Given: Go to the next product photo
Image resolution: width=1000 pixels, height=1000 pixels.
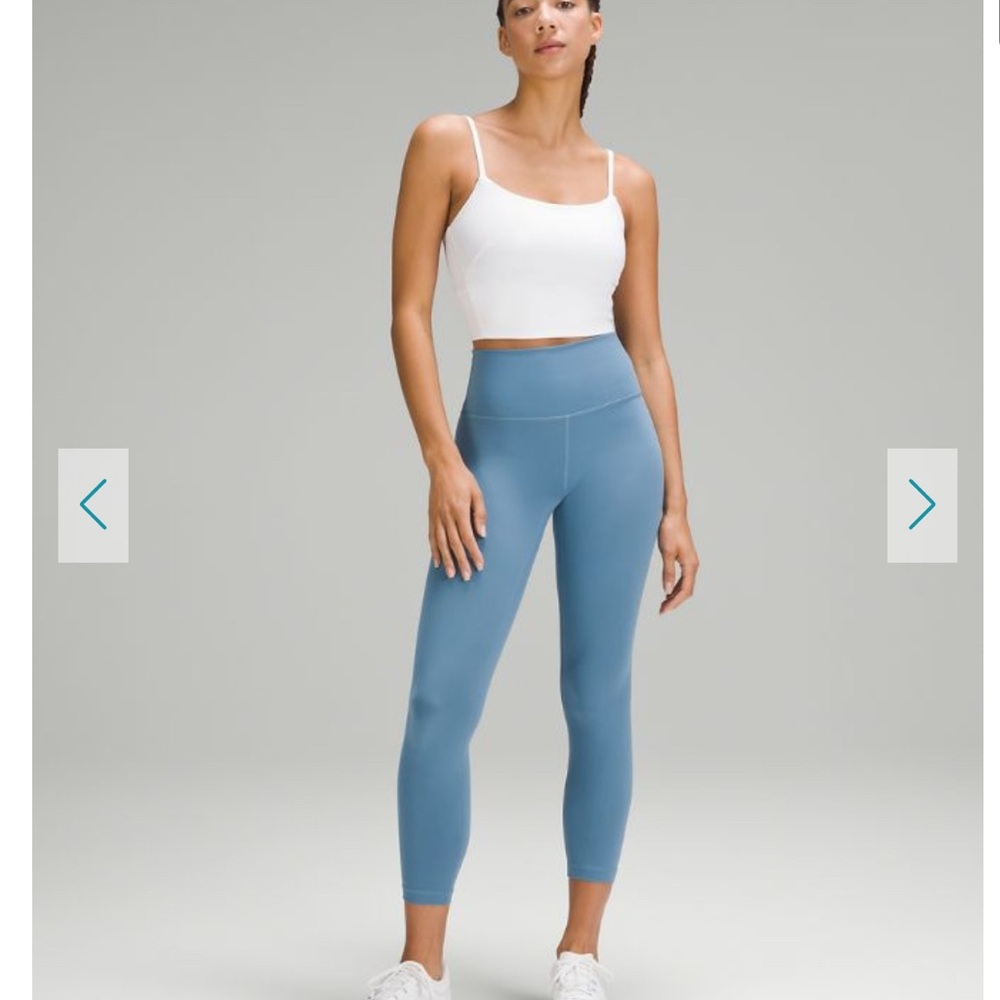Looking at the screenshot, I should click(x=921, y=505).
